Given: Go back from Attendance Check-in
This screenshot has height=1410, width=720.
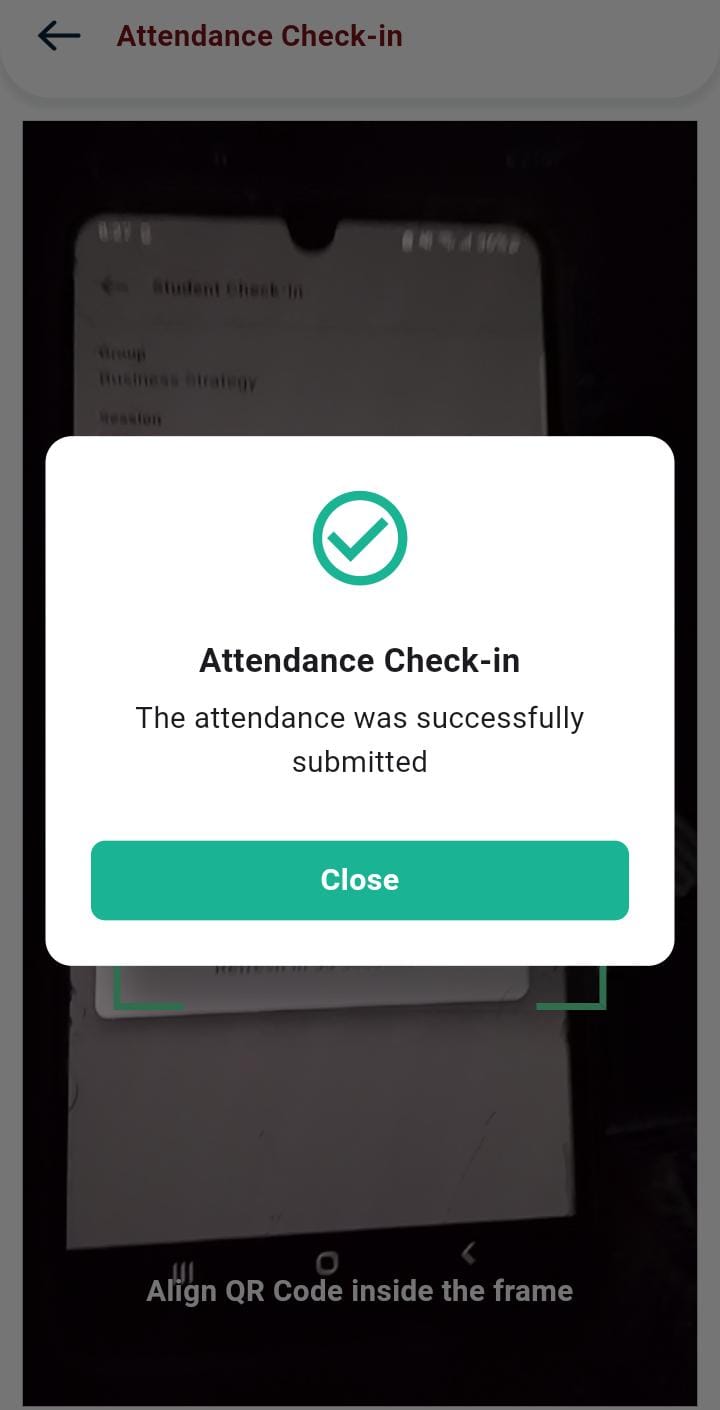Looking at the screenshot, I should 58,36.
